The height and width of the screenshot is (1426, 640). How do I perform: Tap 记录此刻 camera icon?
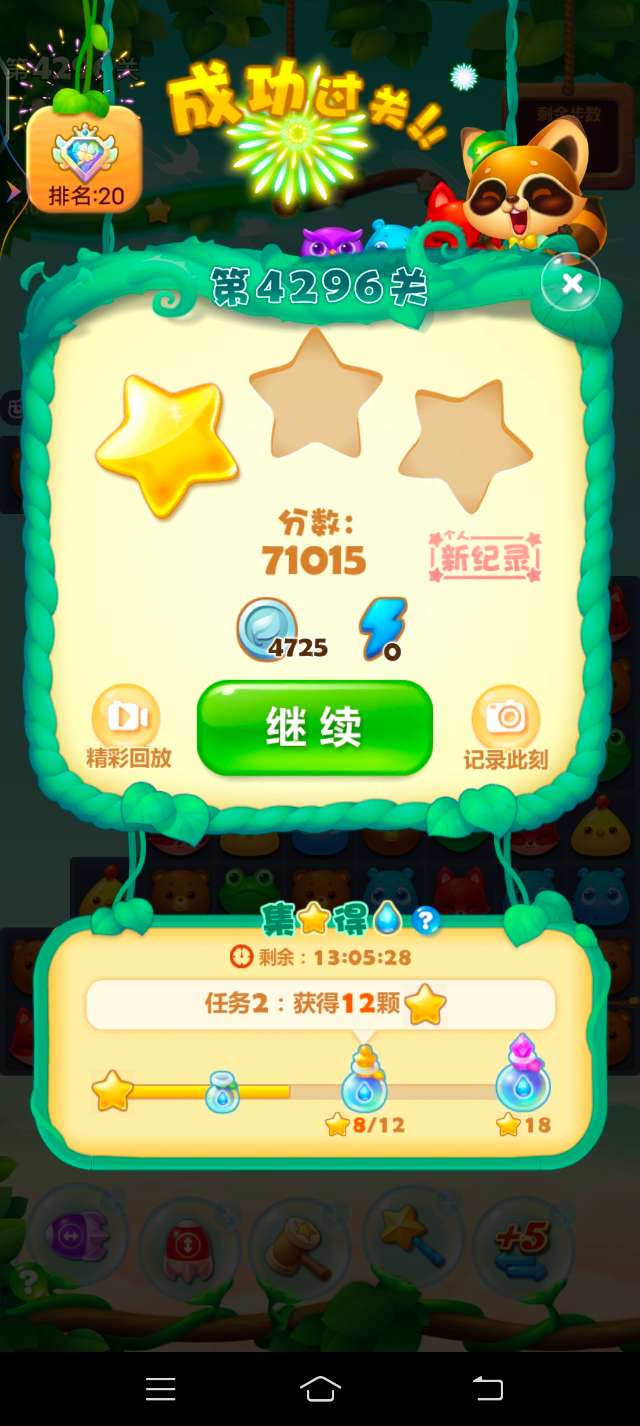click(x=505, y=717)
